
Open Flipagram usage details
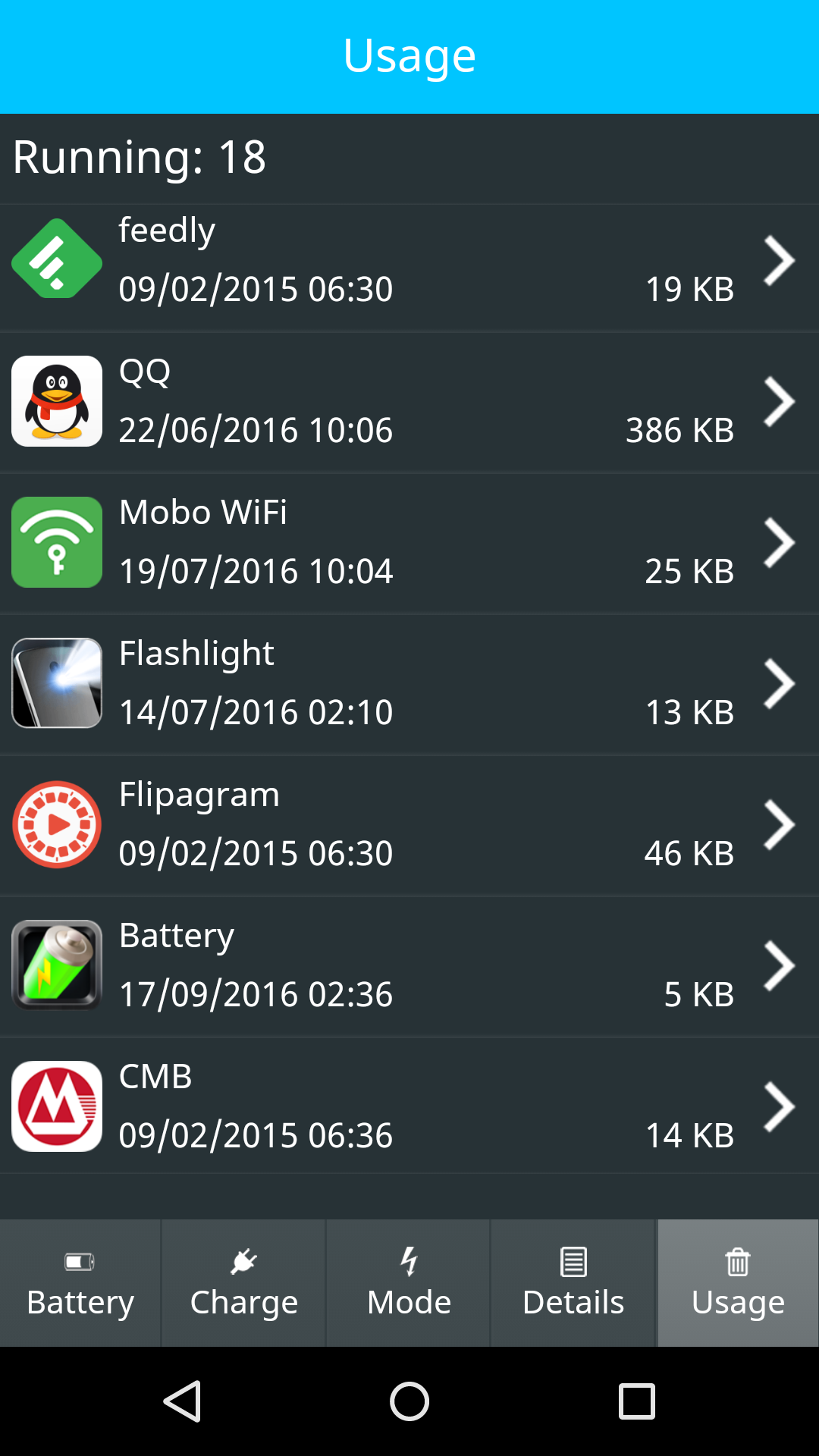coord(409,825)
